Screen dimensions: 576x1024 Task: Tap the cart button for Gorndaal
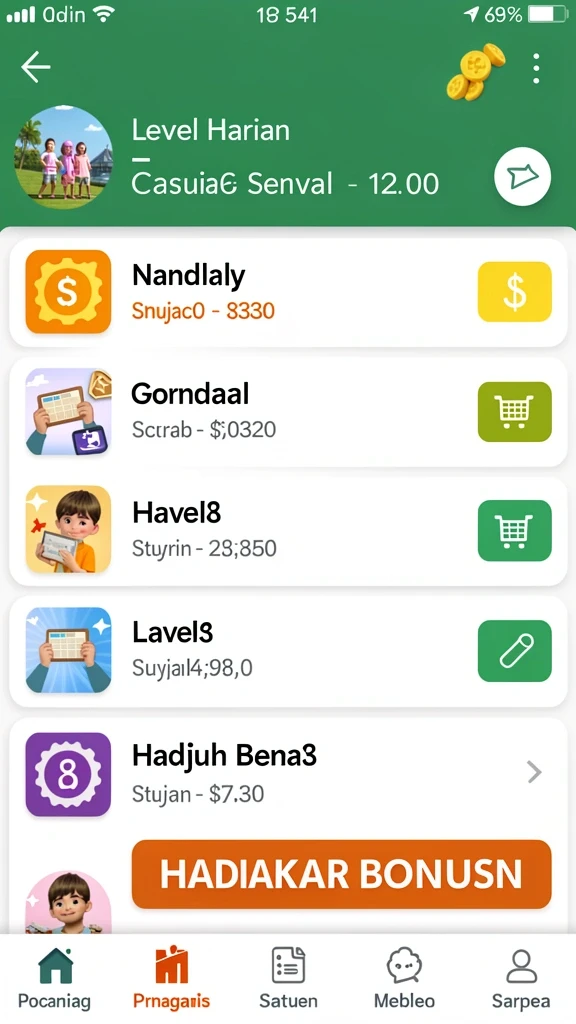point(515,412)
